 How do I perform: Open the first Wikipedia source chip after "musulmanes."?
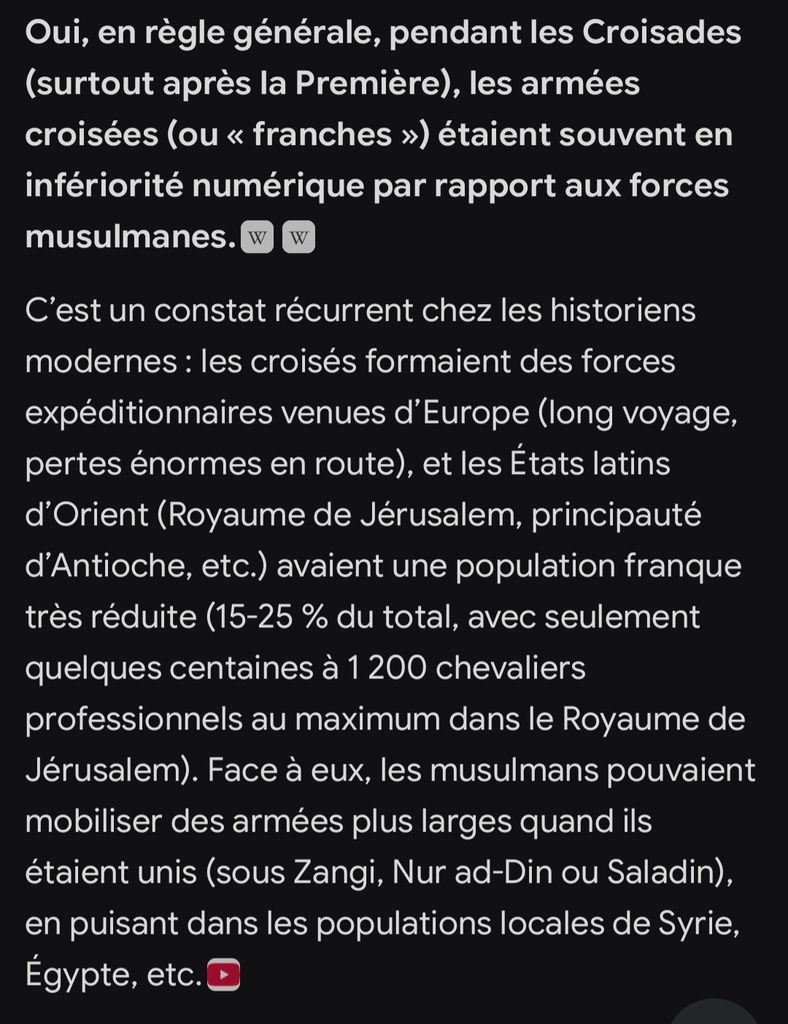coord(257,237)
